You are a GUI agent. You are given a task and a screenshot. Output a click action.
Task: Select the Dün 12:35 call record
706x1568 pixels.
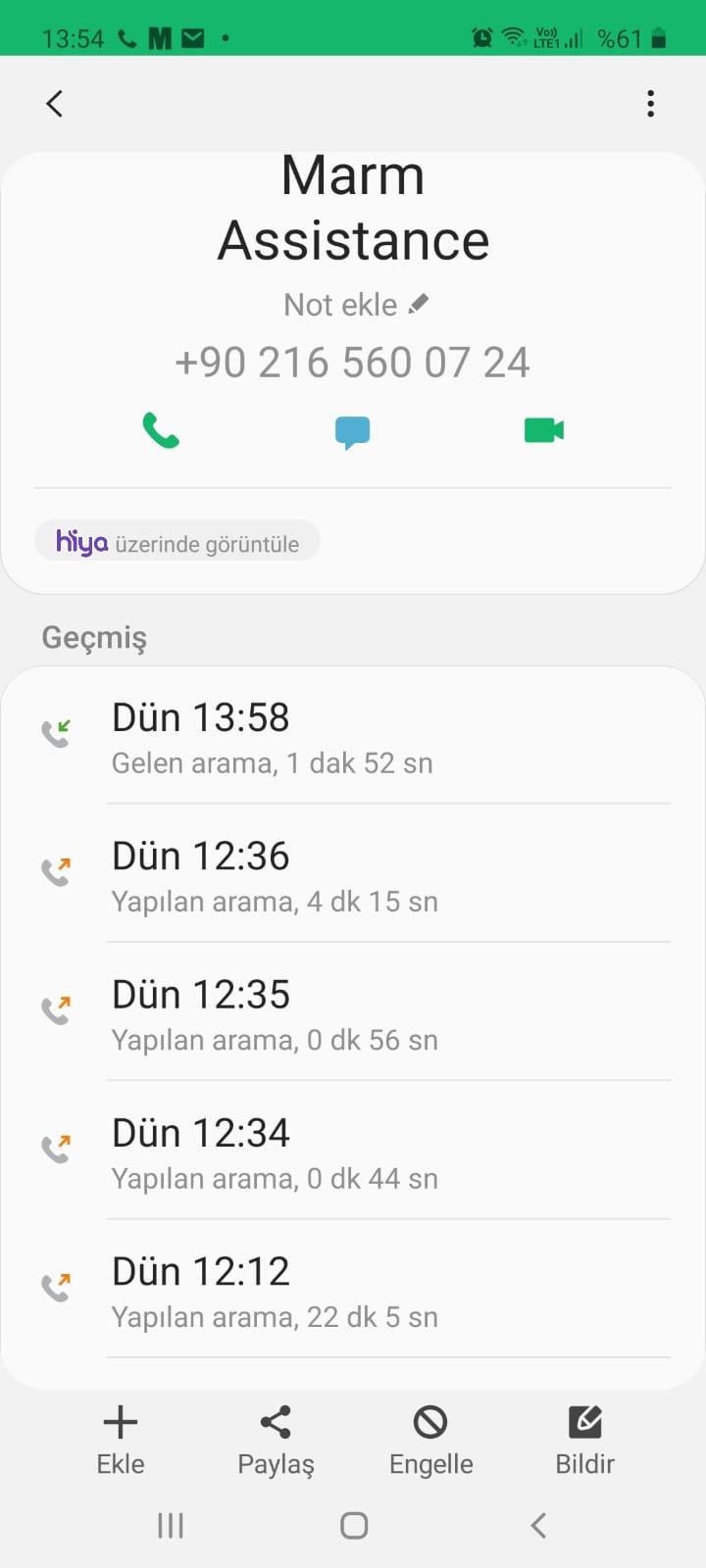tap(353, 1014)
